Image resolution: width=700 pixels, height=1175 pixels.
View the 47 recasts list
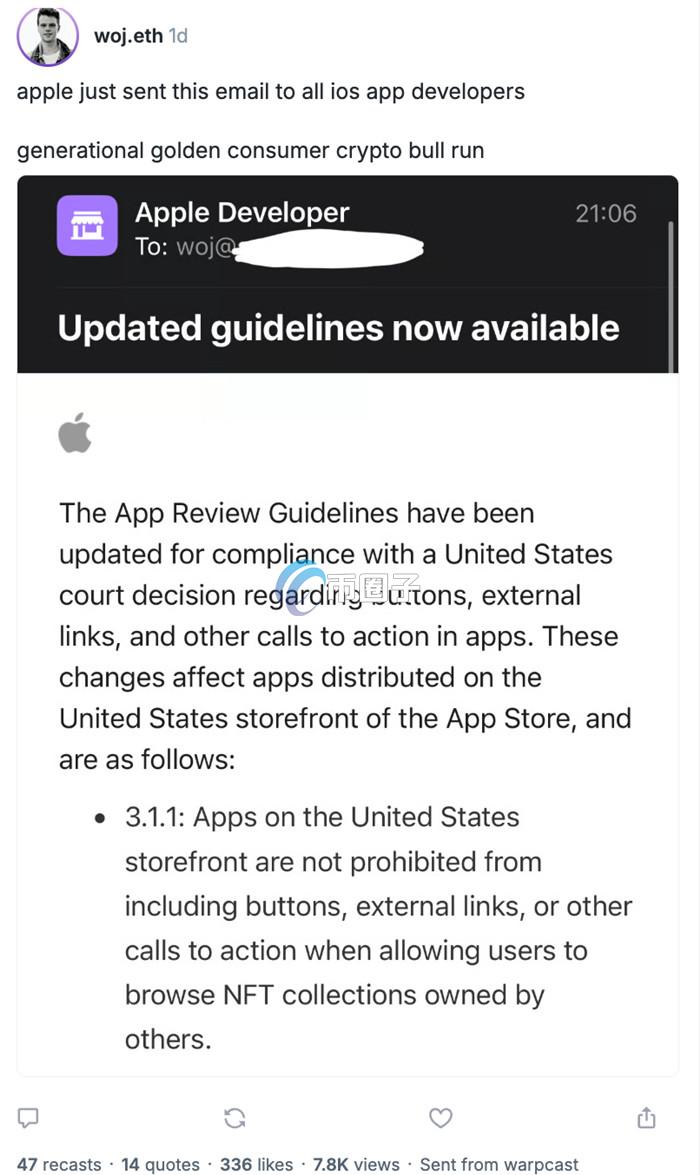(x=59, y=1164)
